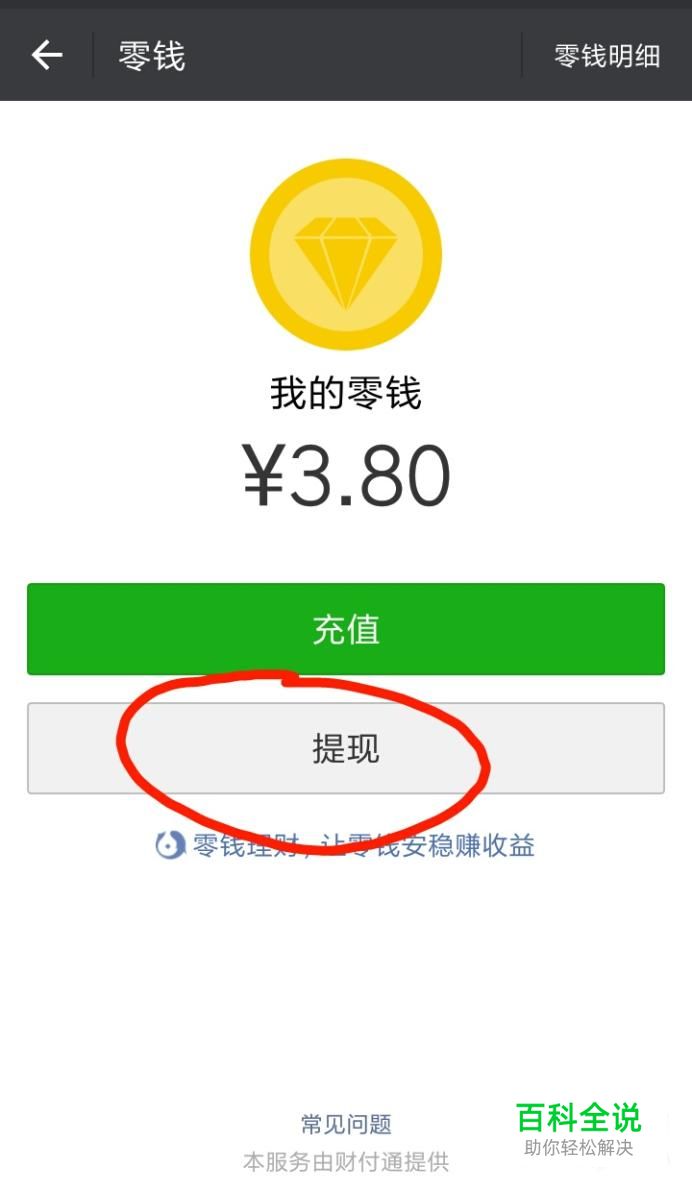The width and height of the screenshot is (692, 1192).
Task: Select the 提现 withdraw button
Action: pos(346,748)
